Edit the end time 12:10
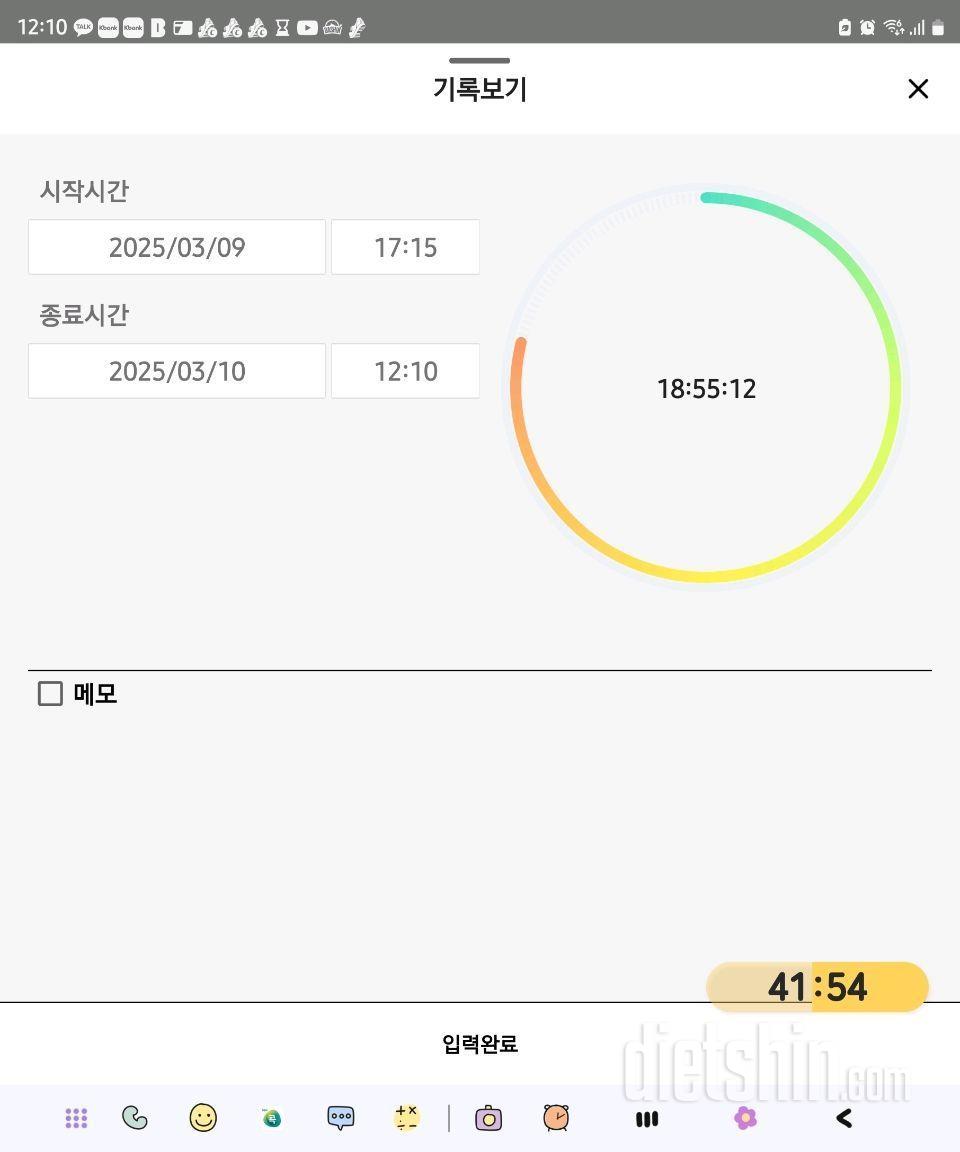This screenshot has height=1152, width=960. [x=405, y=371]
